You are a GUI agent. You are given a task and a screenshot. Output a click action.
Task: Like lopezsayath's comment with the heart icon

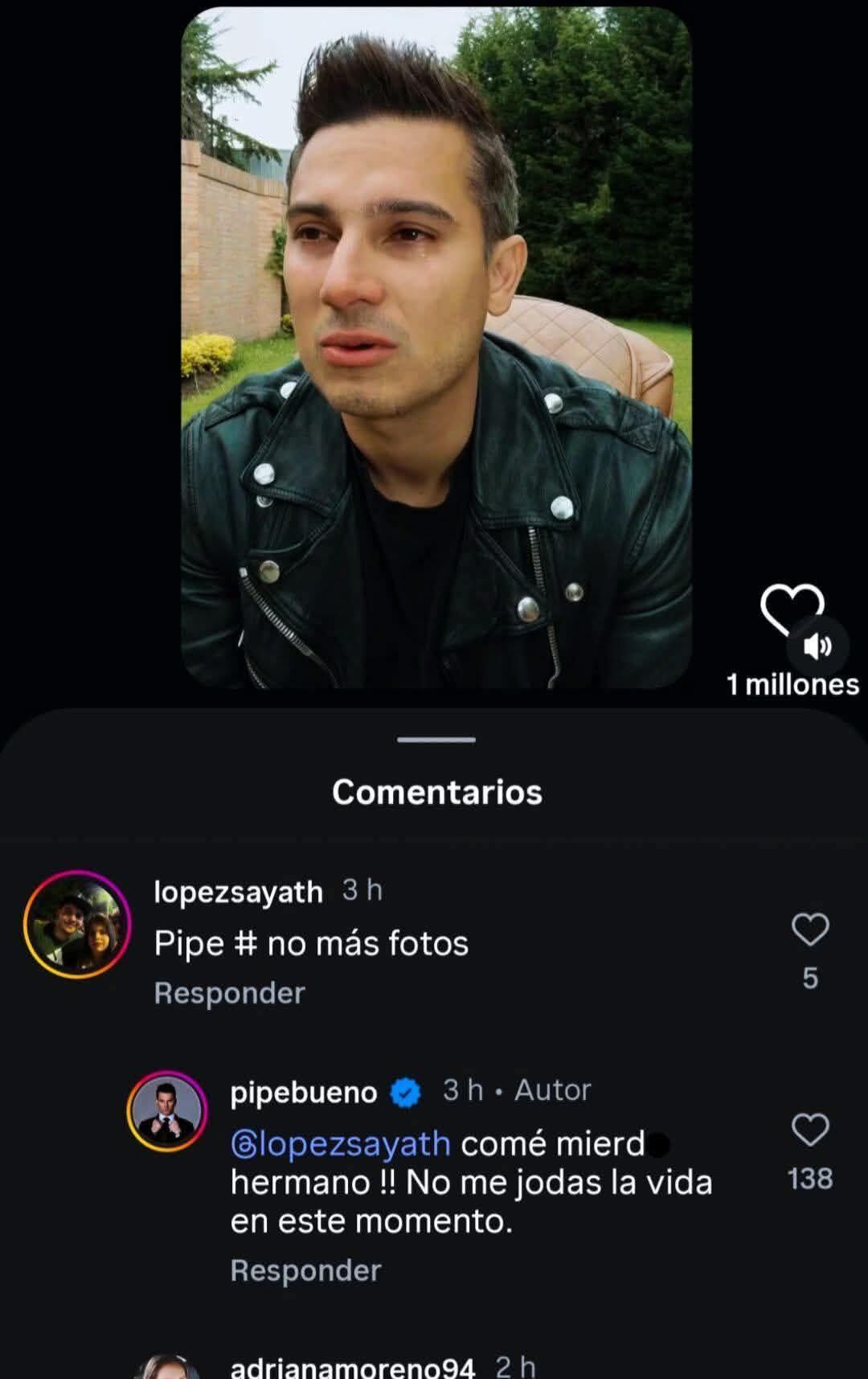click(x=809, y=930)
